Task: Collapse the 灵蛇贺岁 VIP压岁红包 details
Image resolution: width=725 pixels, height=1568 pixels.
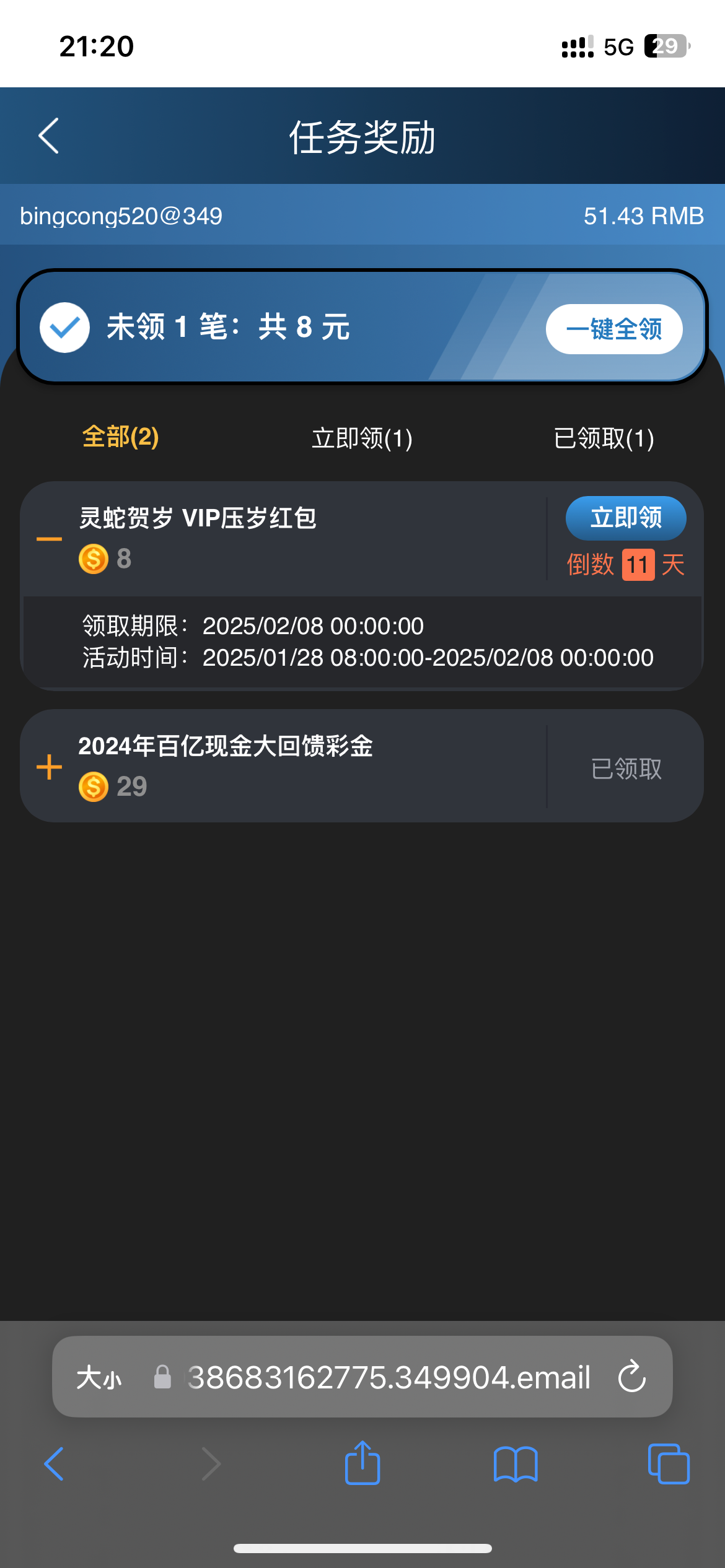Action: click(50, 539)
